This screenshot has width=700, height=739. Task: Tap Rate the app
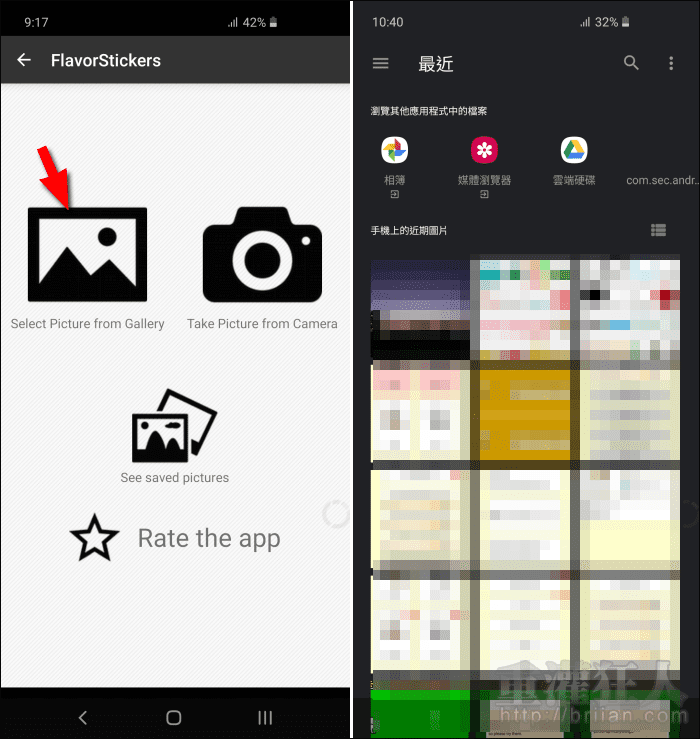click(x=175, y=539)
